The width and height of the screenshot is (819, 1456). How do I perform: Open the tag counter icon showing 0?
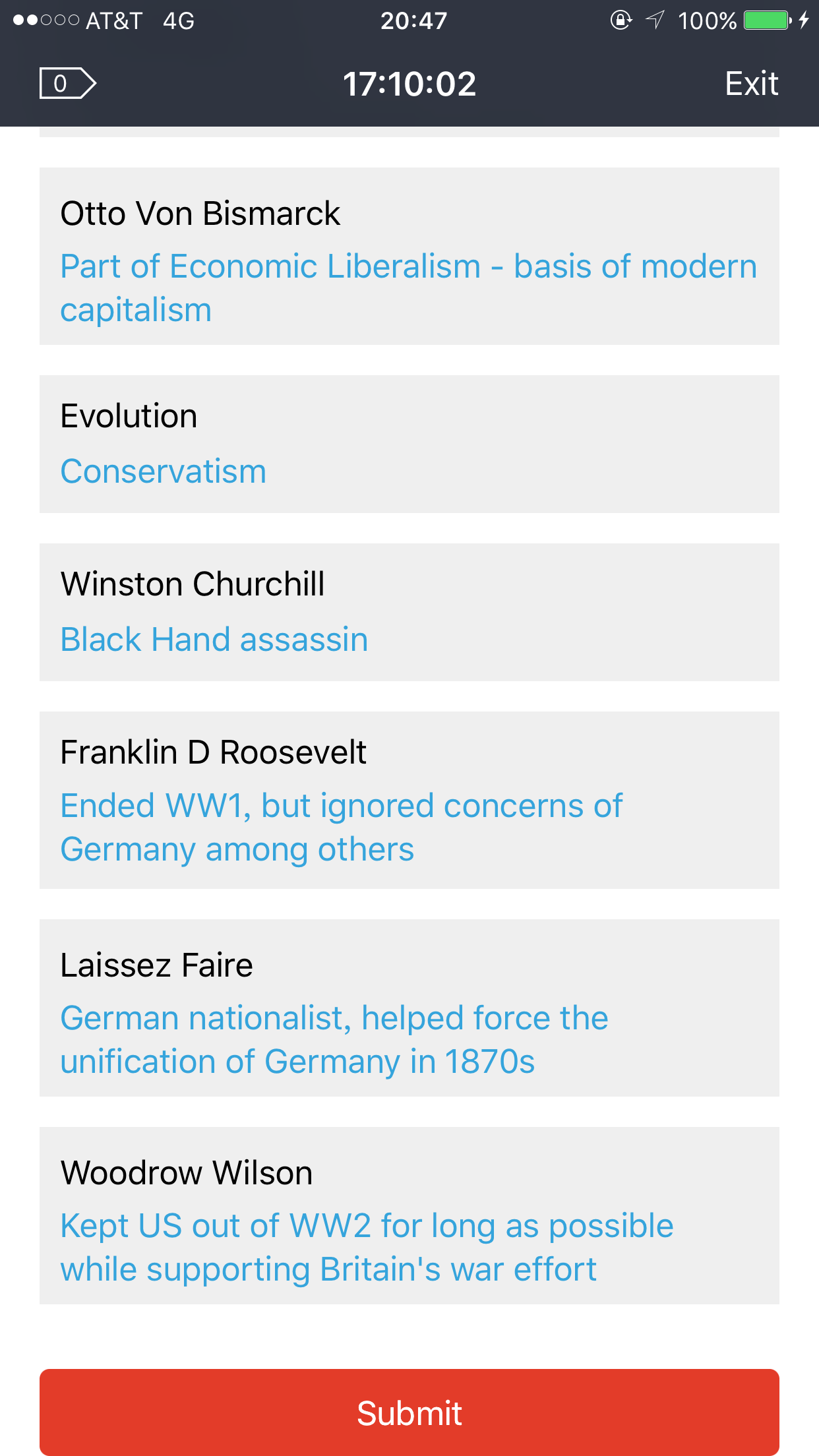tap(67, 83)
